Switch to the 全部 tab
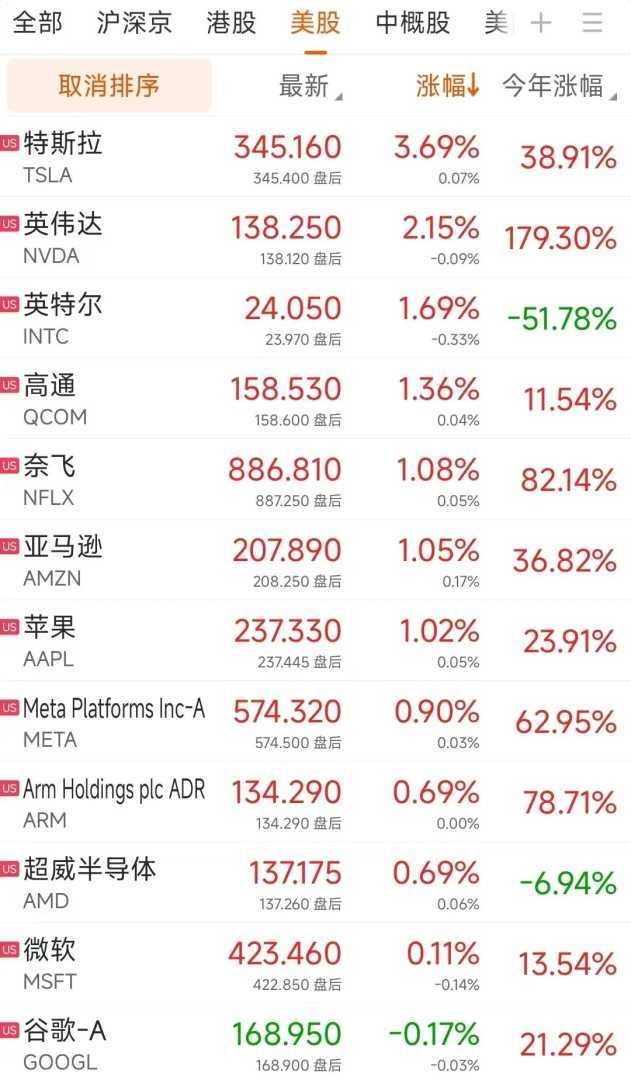This screenshot has width=631, height=1080. 38,23
